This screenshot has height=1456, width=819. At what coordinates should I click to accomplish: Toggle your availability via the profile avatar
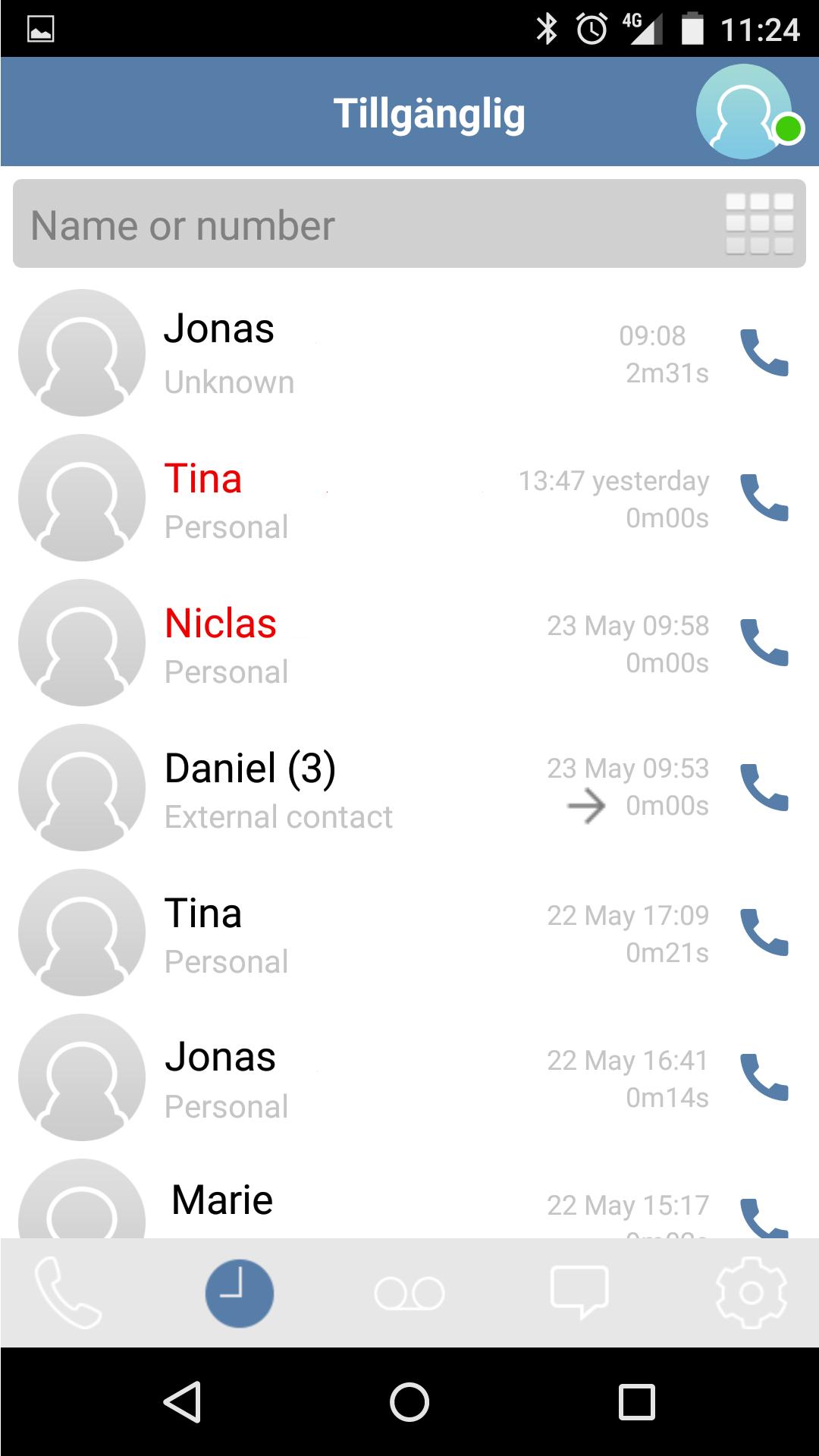(743, 112)
